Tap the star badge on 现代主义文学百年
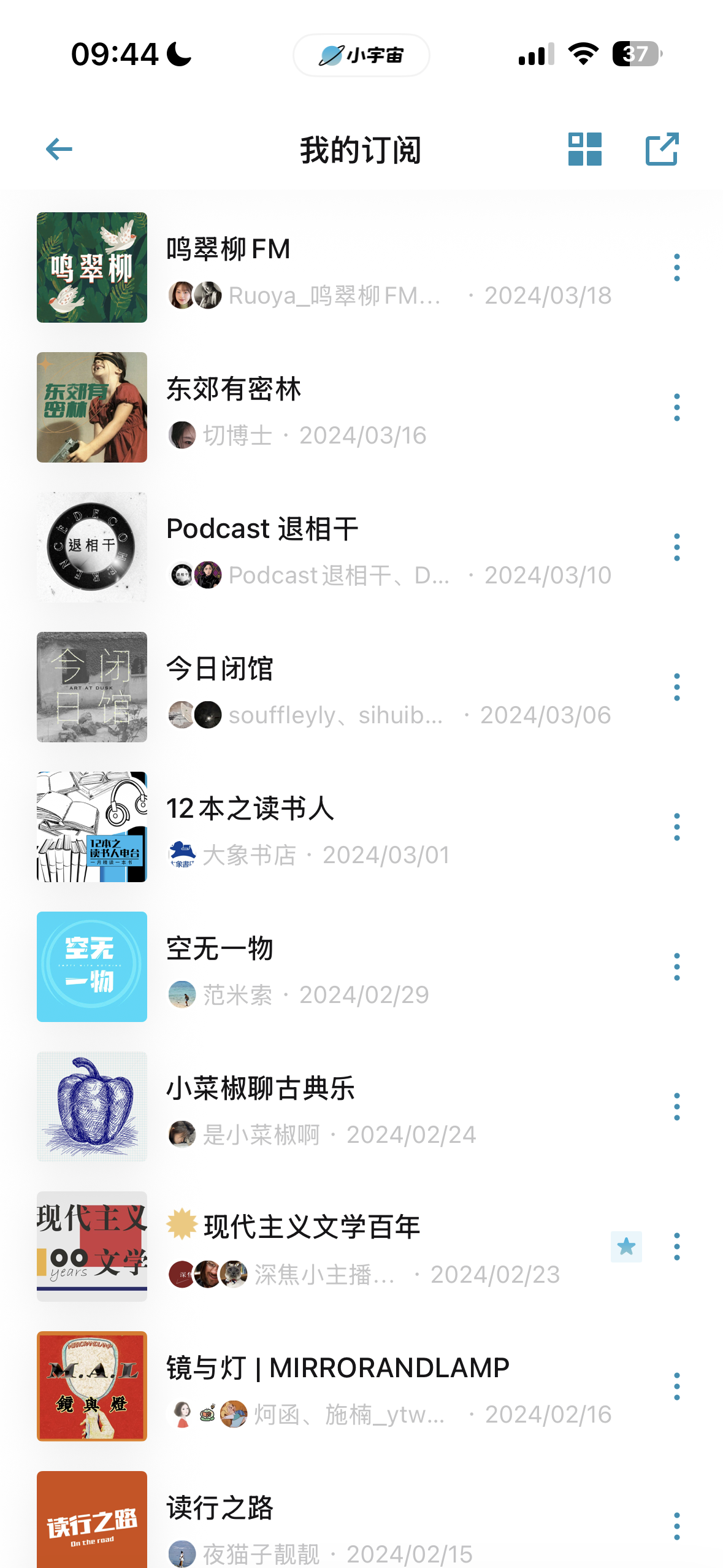The image size is (723, 1568). click(x=626, y=1247)
